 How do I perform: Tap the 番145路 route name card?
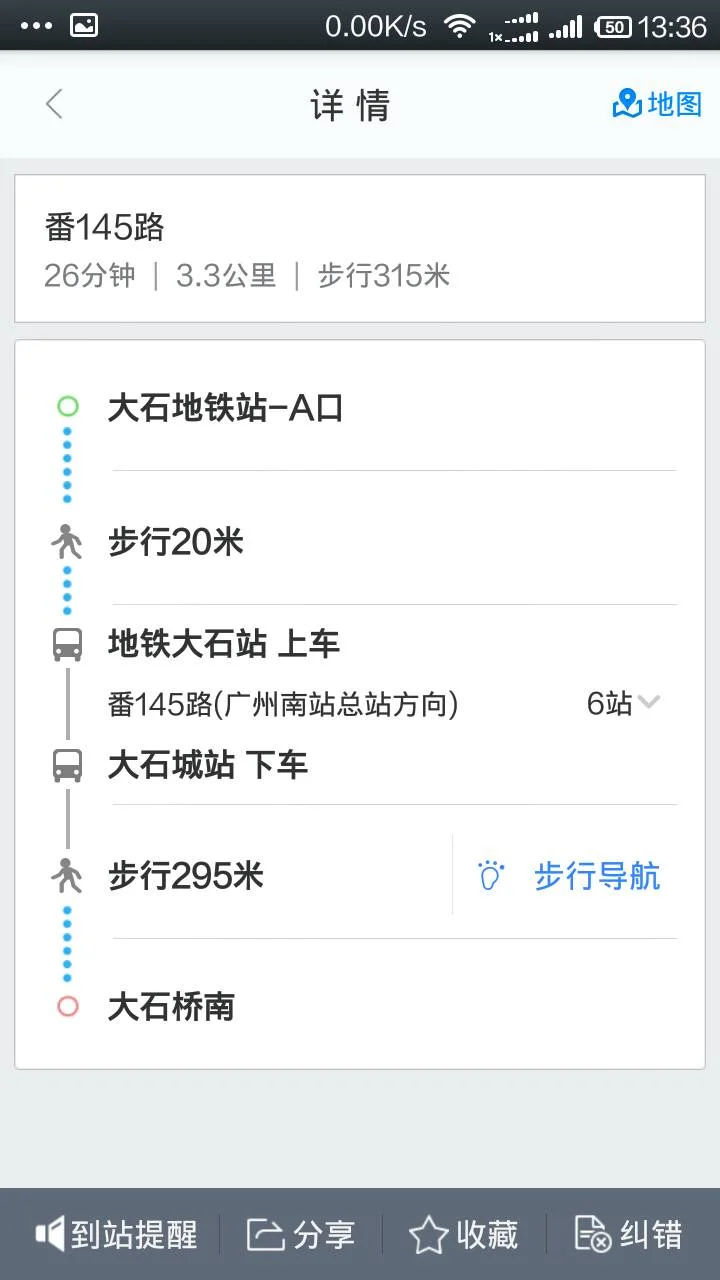[x=107, y=228]
